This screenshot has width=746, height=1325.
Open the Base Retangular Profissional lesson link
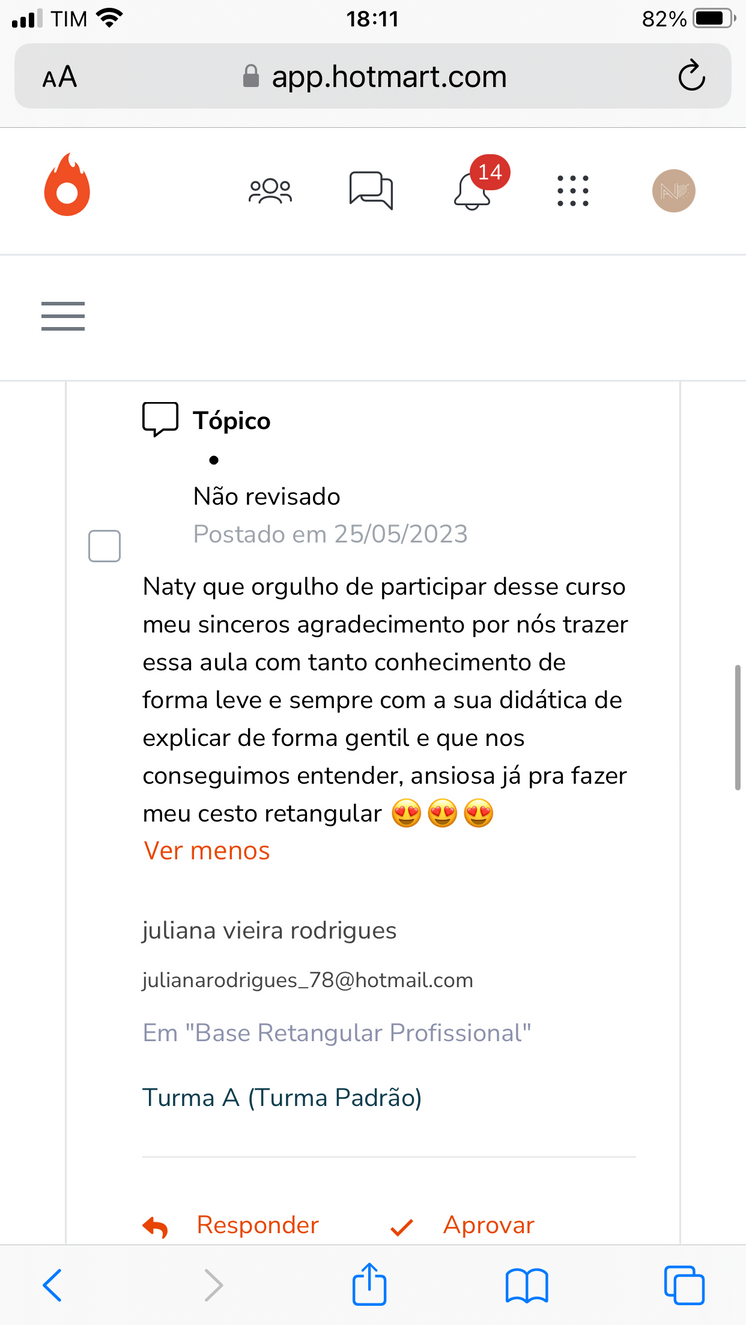(x=337, y=1033)
